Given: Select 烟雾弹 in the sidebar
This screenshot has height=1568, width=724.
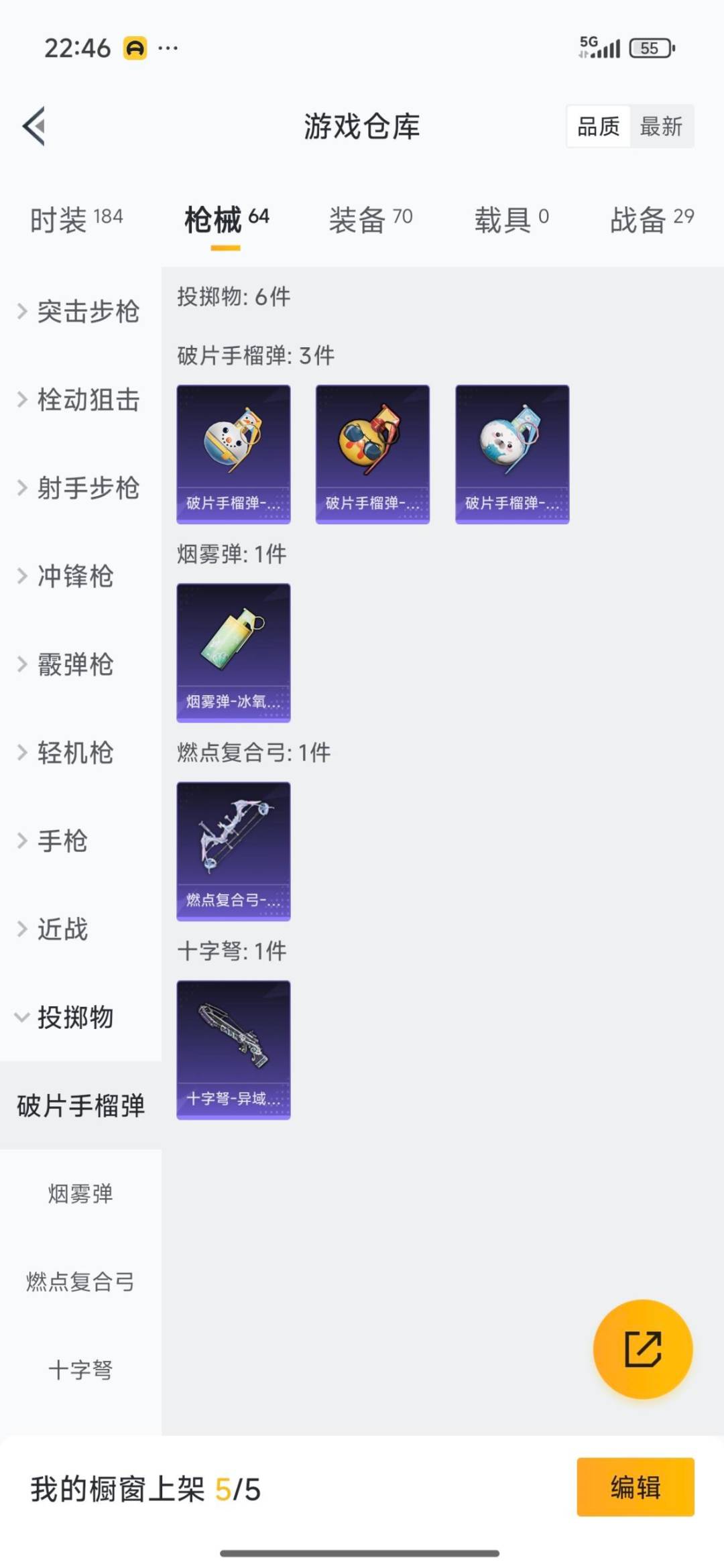Looking at the screenshot, I should point(80,1194).
